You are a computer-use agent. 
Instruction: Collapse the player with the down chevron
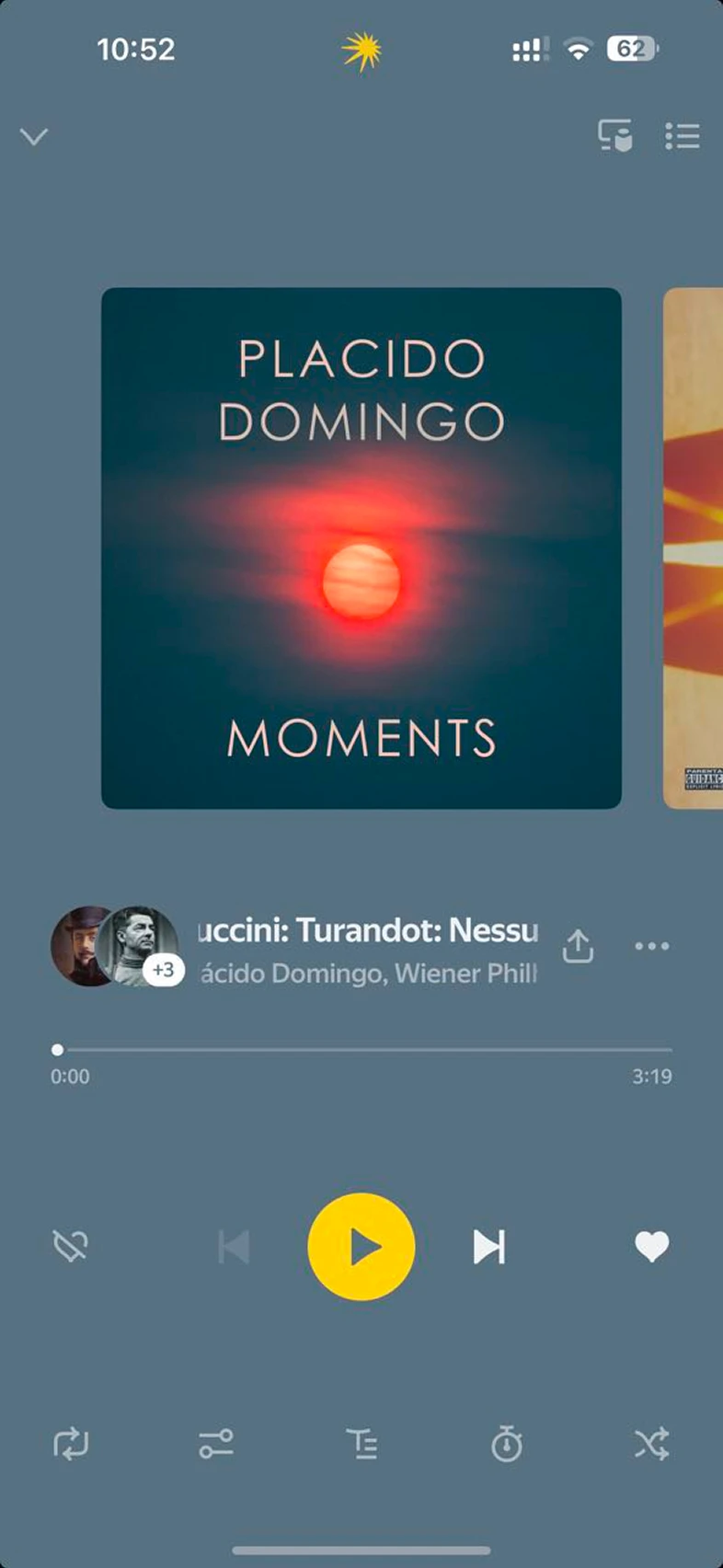[34, 137]
